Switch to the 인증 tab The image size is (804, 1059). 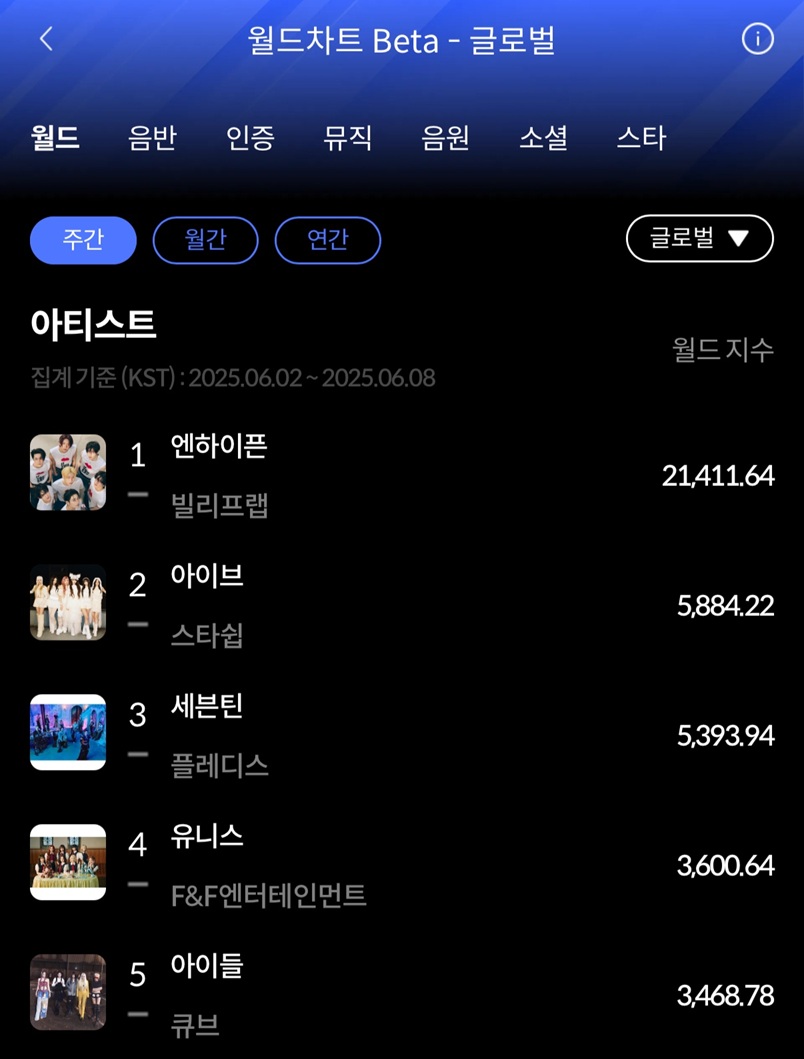pyautogui.click(x=250, y=138)
